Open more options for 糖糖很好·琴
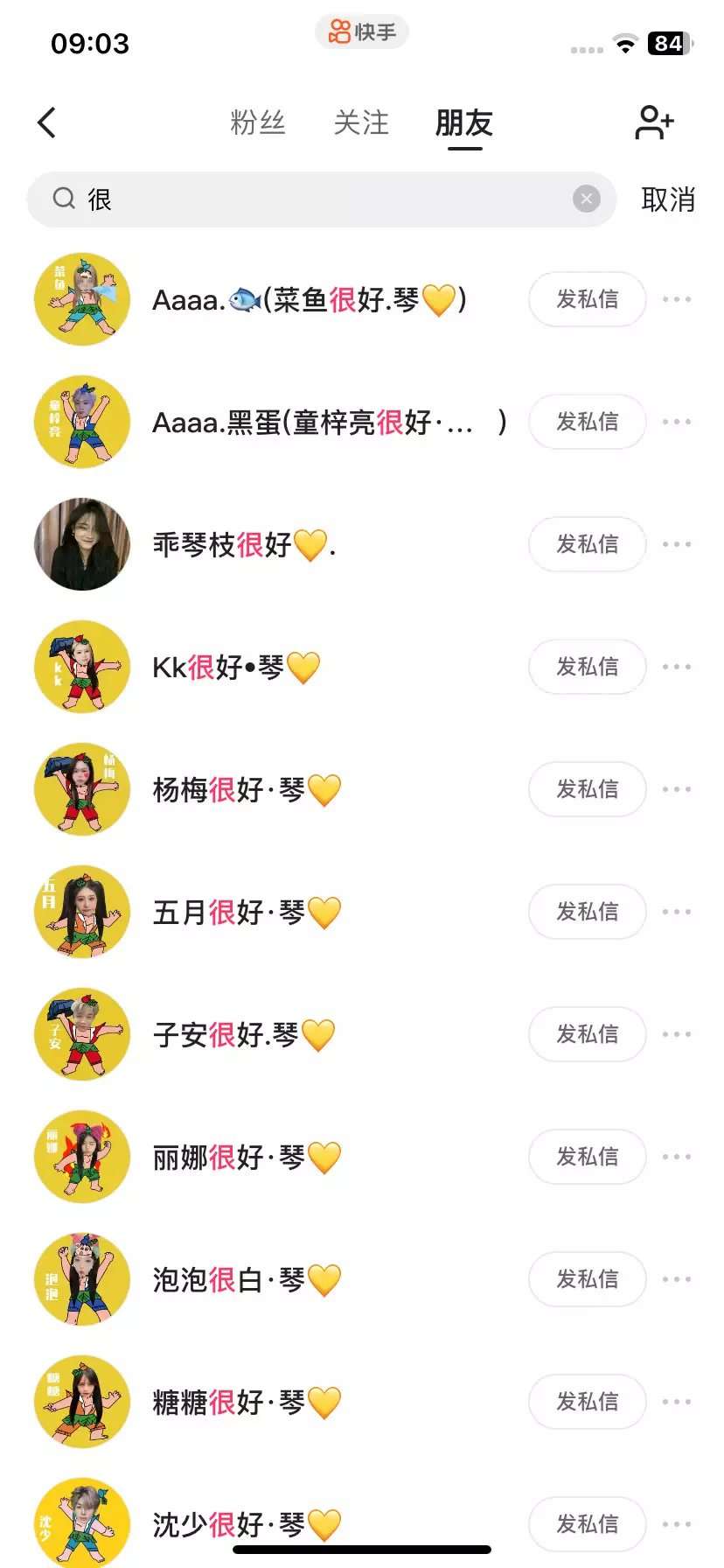This screenshot has height=1568, width=724. 677,1402
